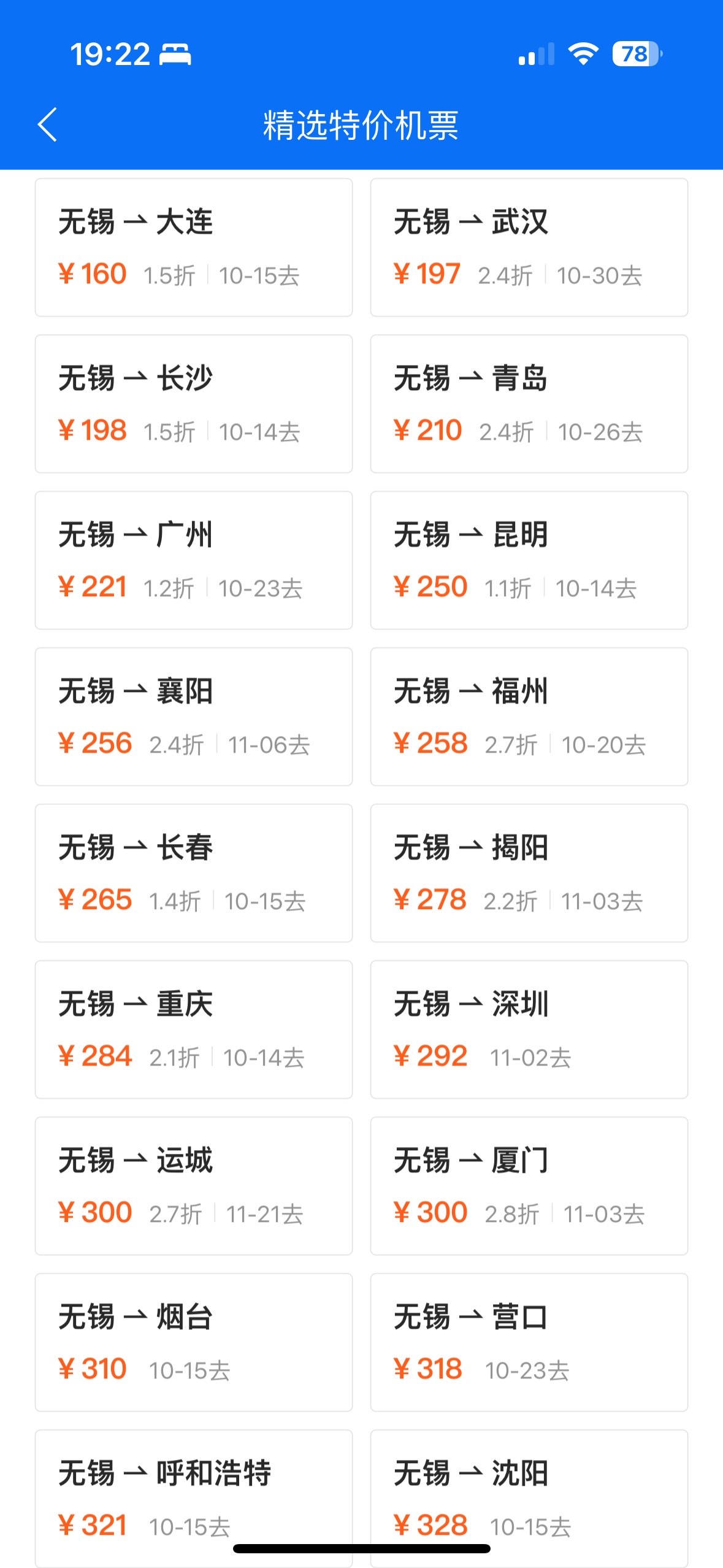Tap the 无锡 to 沈阳 ¥328 card

point(529,1499)
